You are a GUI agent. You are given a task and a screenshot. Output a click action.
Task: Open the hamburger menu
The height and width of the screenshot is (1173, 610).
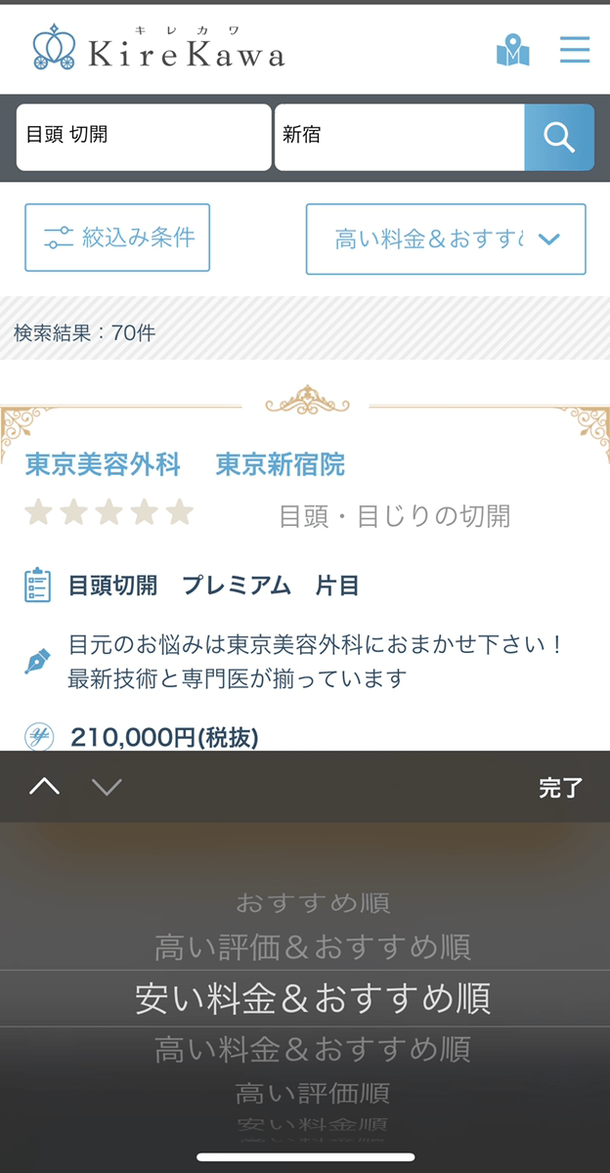574,50
